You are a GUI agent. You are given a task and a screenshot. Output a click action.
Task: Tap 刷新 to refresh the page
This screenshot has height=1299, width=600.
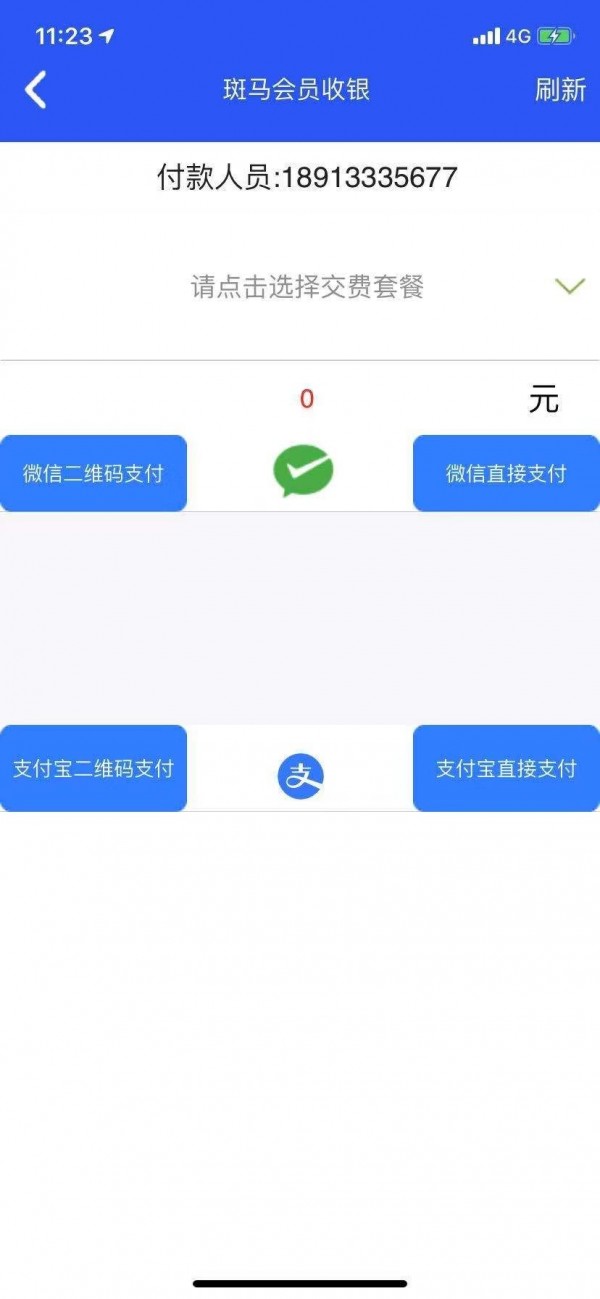click(560, 90)
